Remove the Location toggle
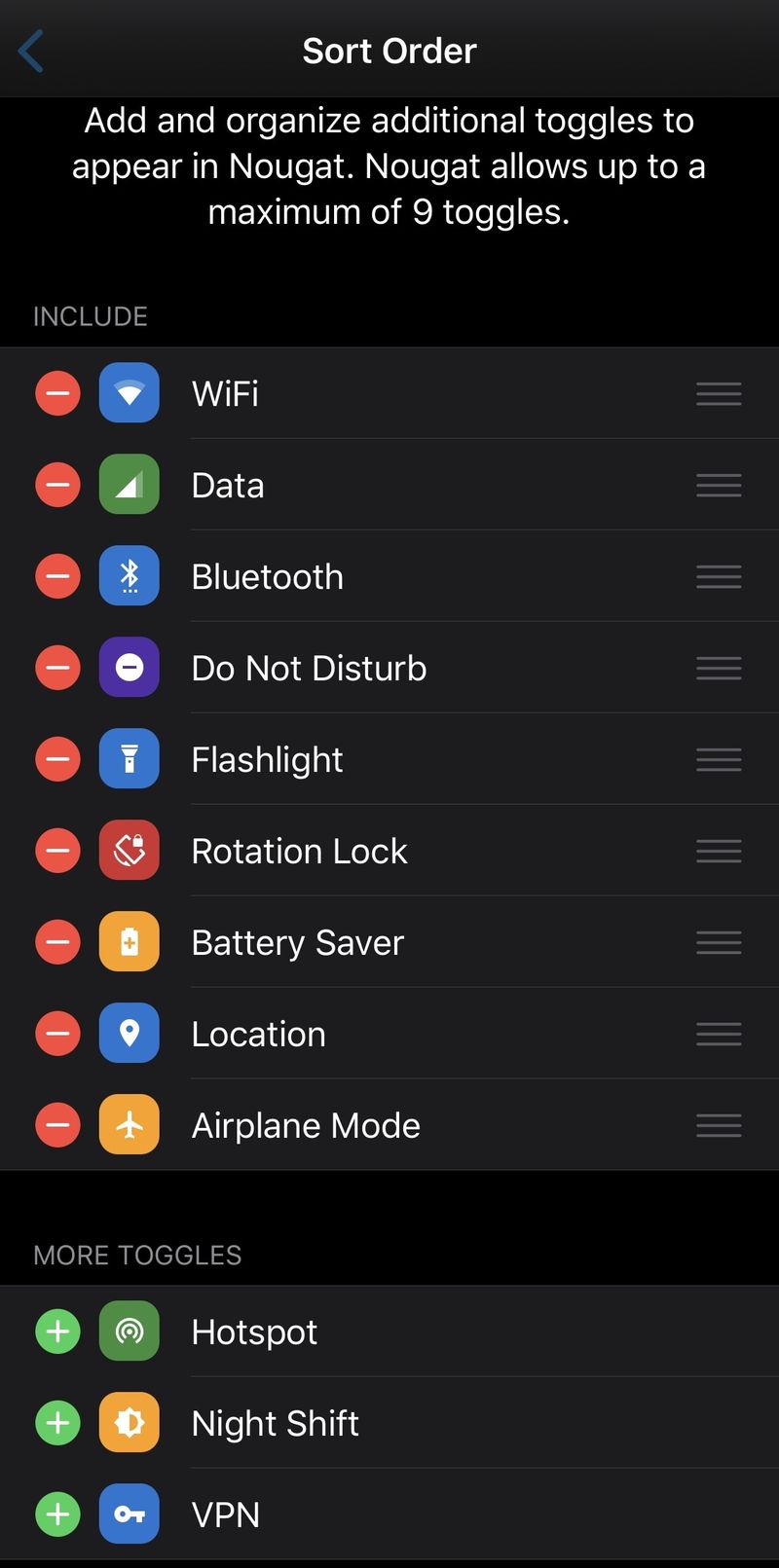The image size is (779, 1568). coord(58,1034)
